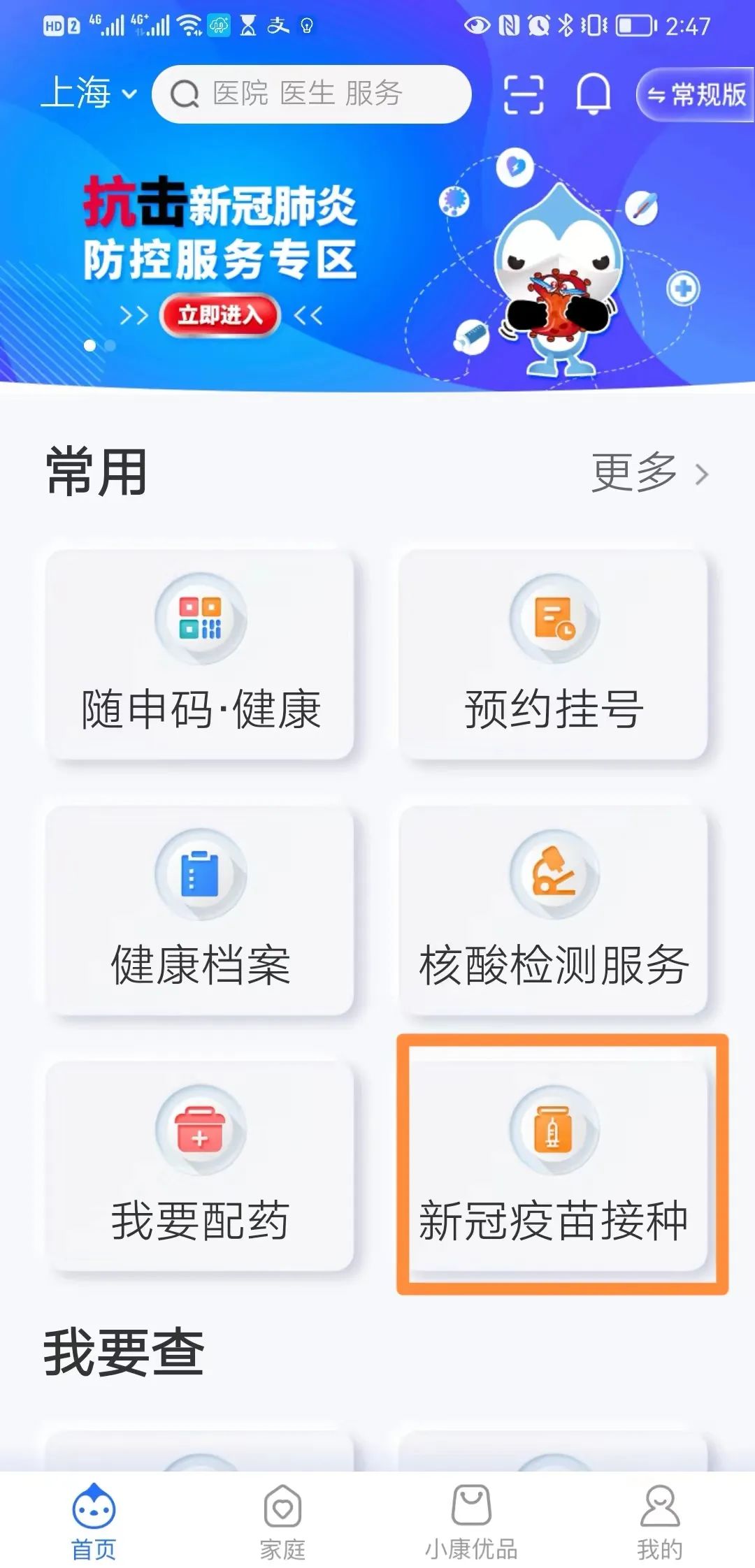Enter the 抗击新冠肺炎 banner via 立即进入
Screen dimensions: 755x1568
click(220, 315)
